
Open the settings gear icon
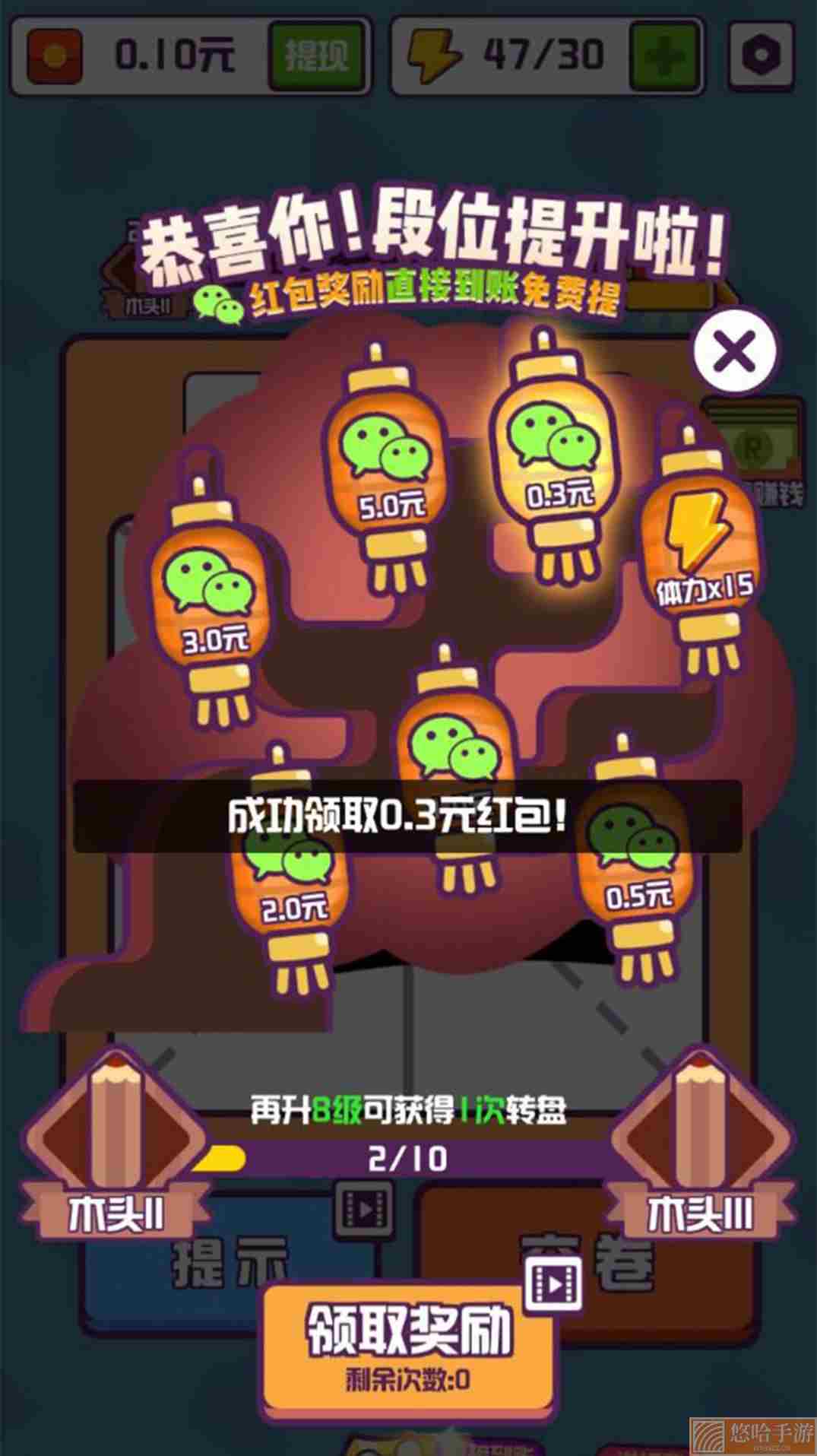[x=761, y=54]
